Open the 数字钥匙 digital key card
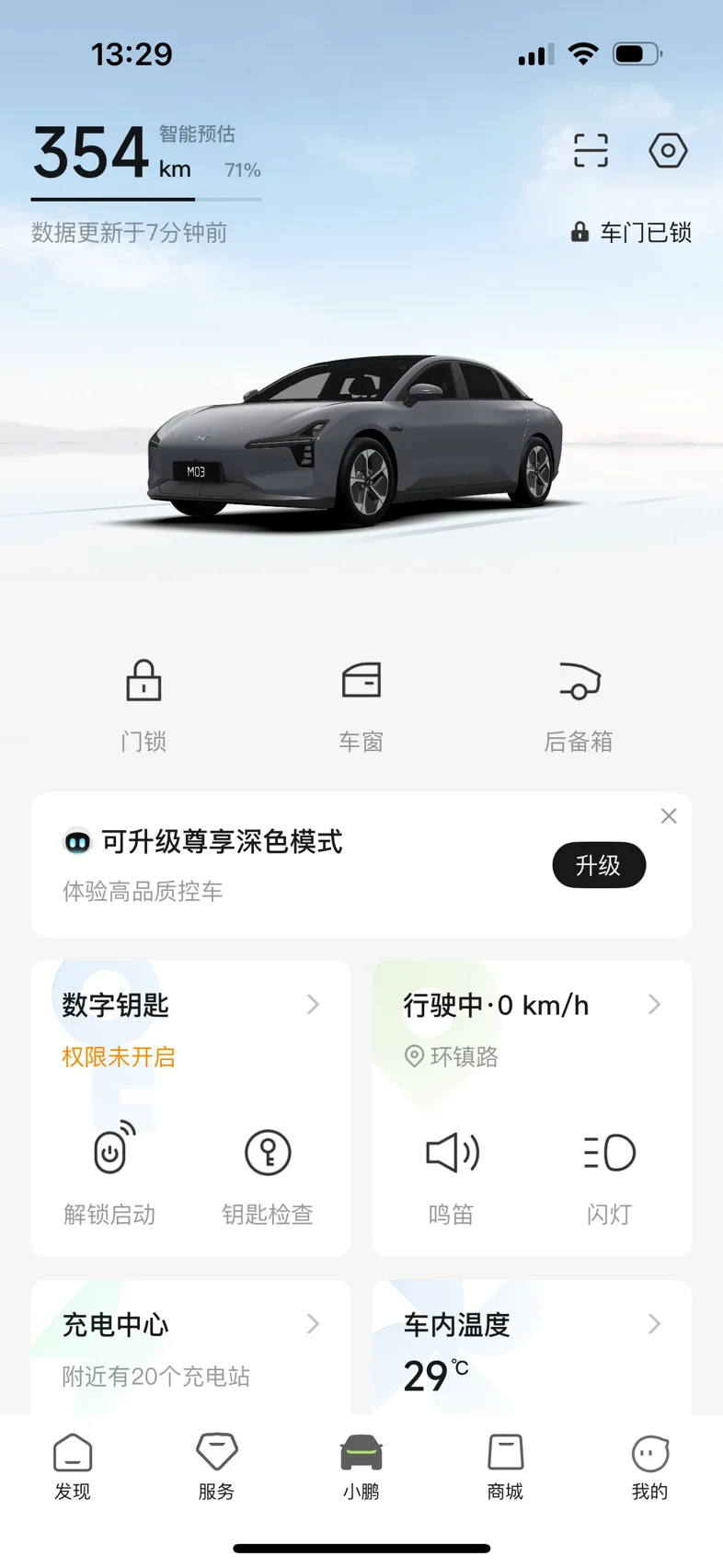Viewport: 723px width, 1568px height. [190, 1006]
